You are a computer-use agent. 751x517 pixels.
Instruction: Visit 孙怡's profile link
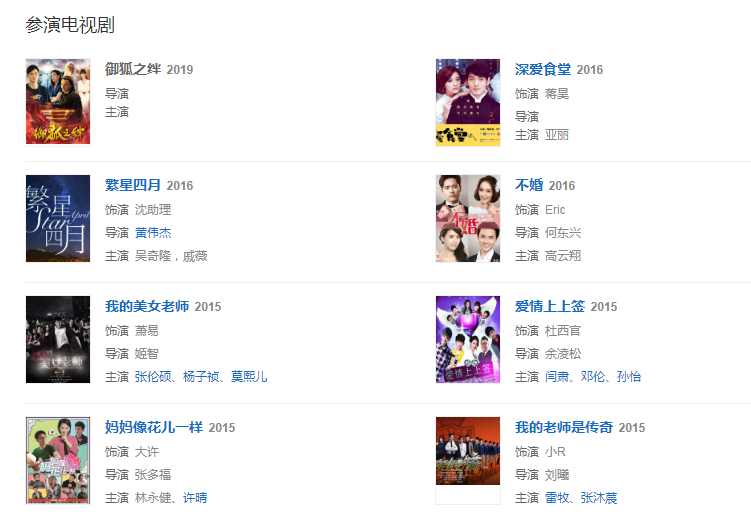629,377
